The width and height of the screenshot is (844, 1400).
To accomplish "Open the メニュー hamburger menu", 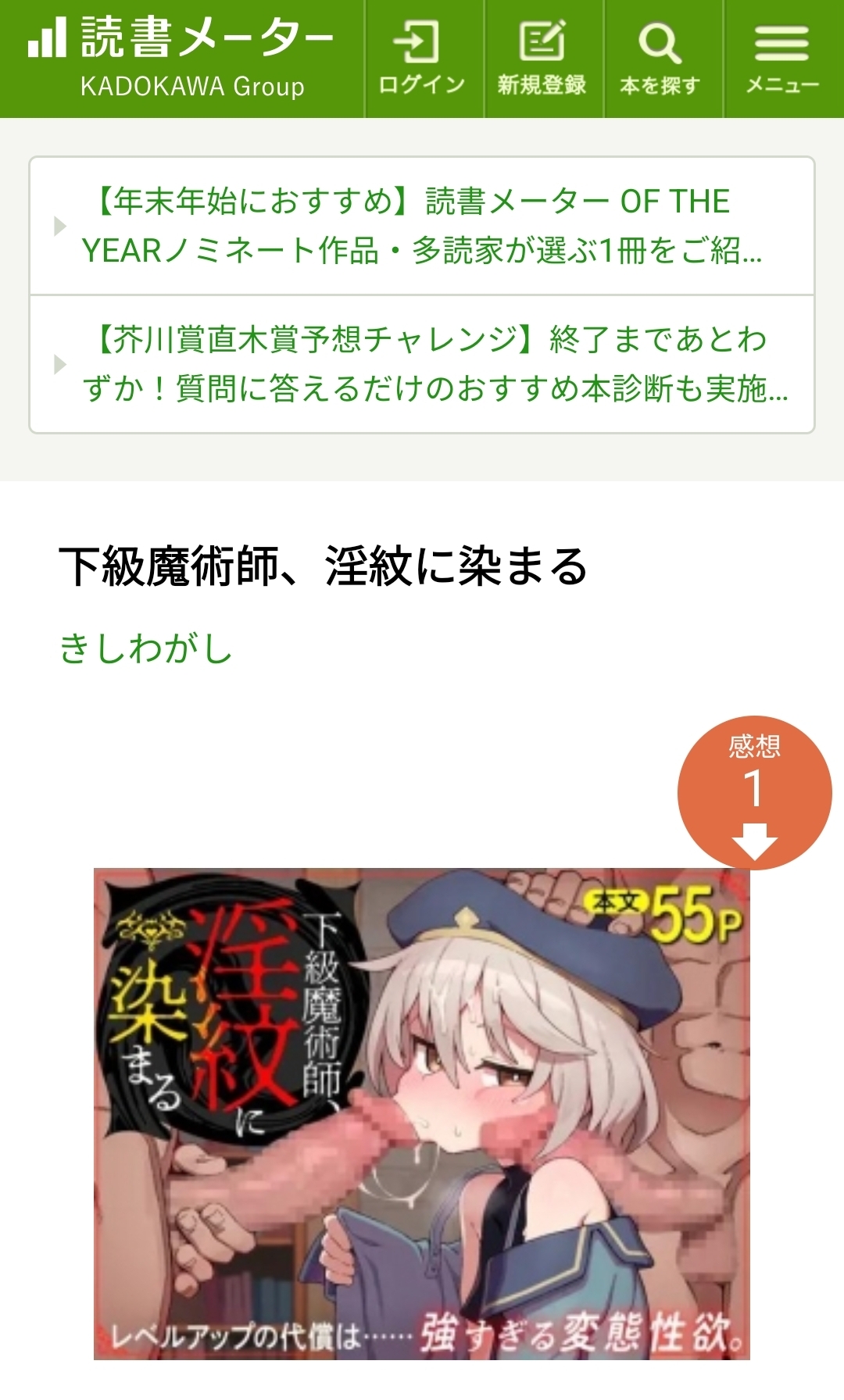I will 782,59.
